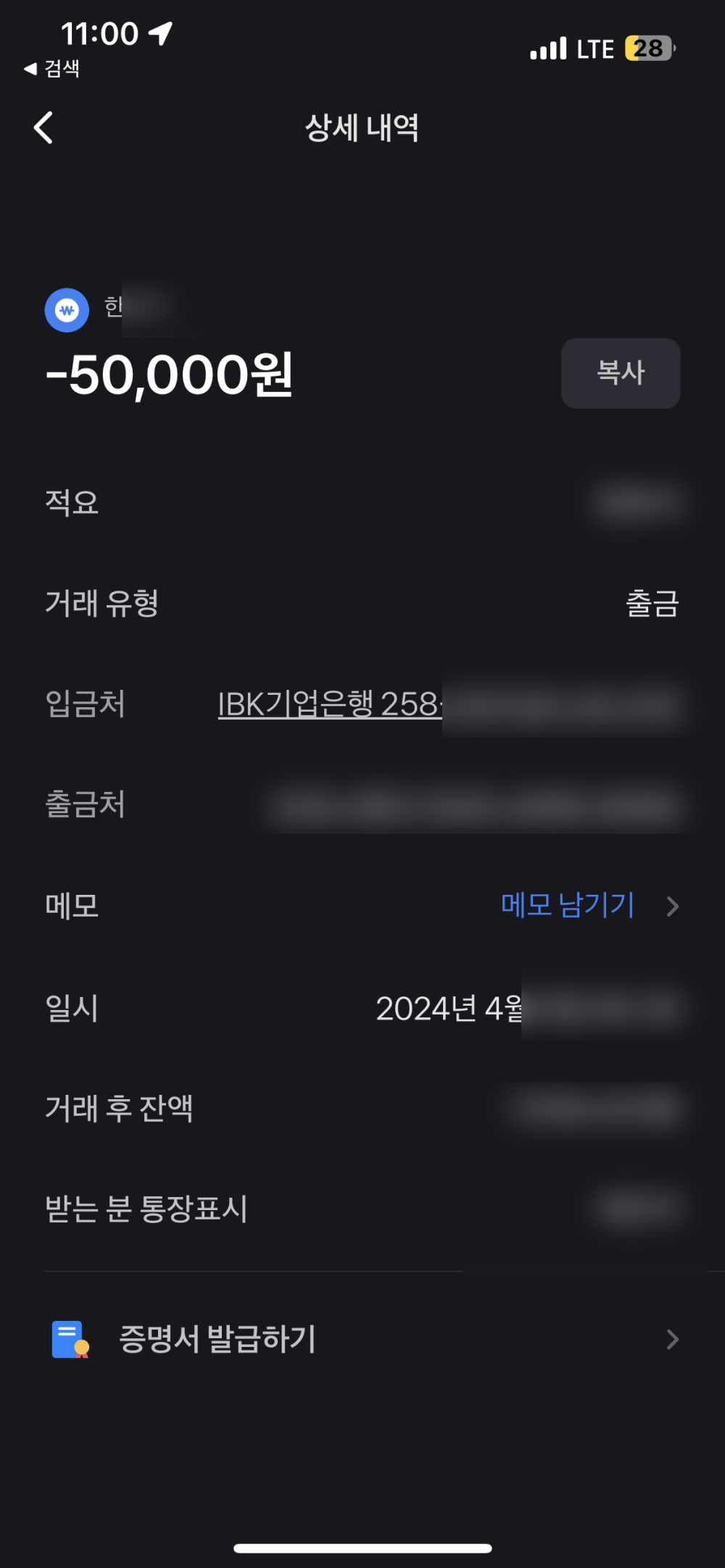Return to 검색 via the status bar link

pyautogui.click(x=53, y=69)
